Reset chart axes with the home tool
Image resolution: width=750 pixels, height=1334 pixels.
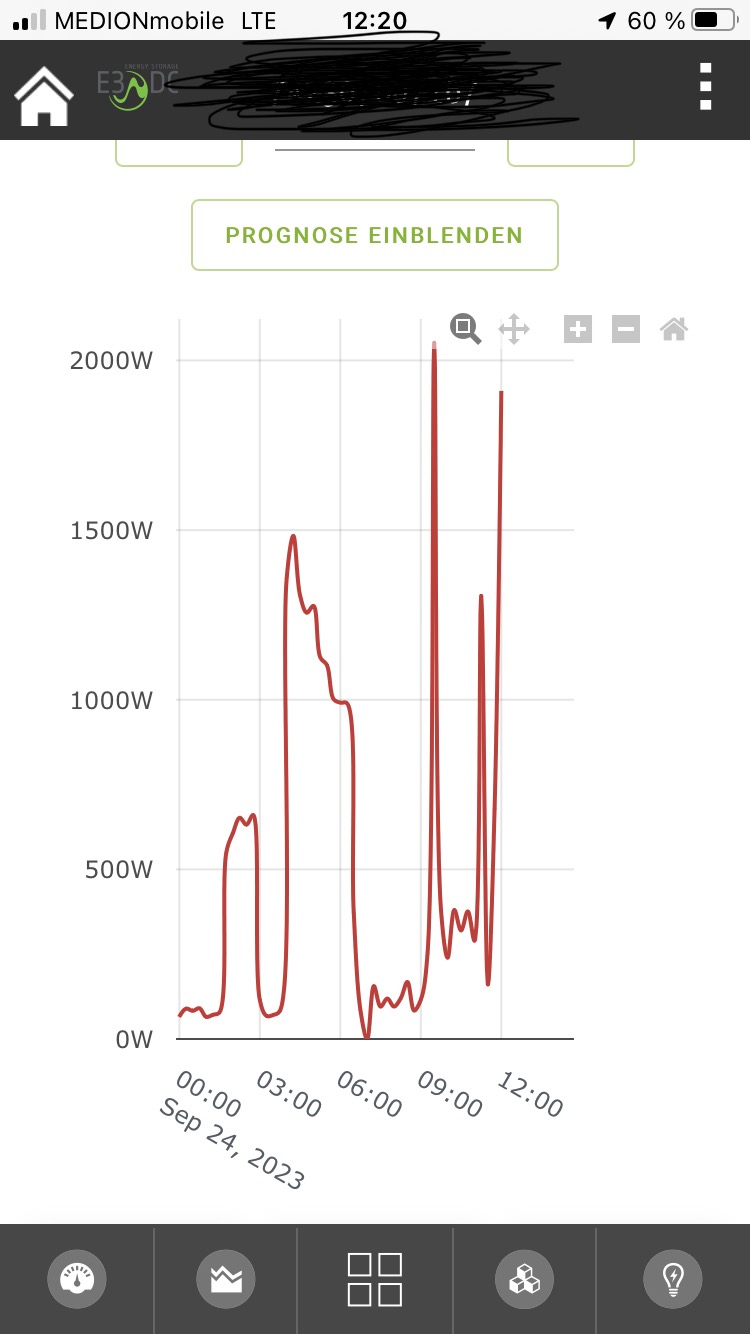coord(674,328)
